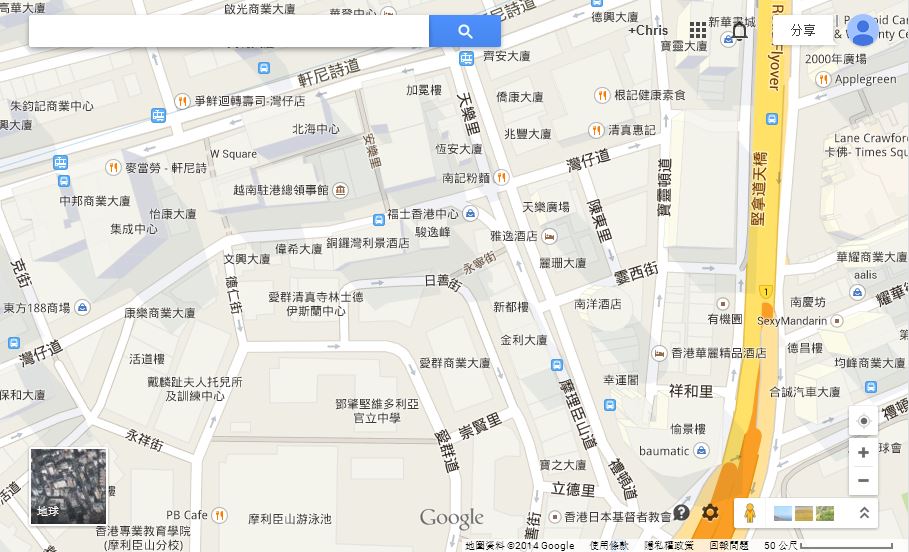Select the Street View pegman
The image size is (909, 552).
tap(750, 513)
